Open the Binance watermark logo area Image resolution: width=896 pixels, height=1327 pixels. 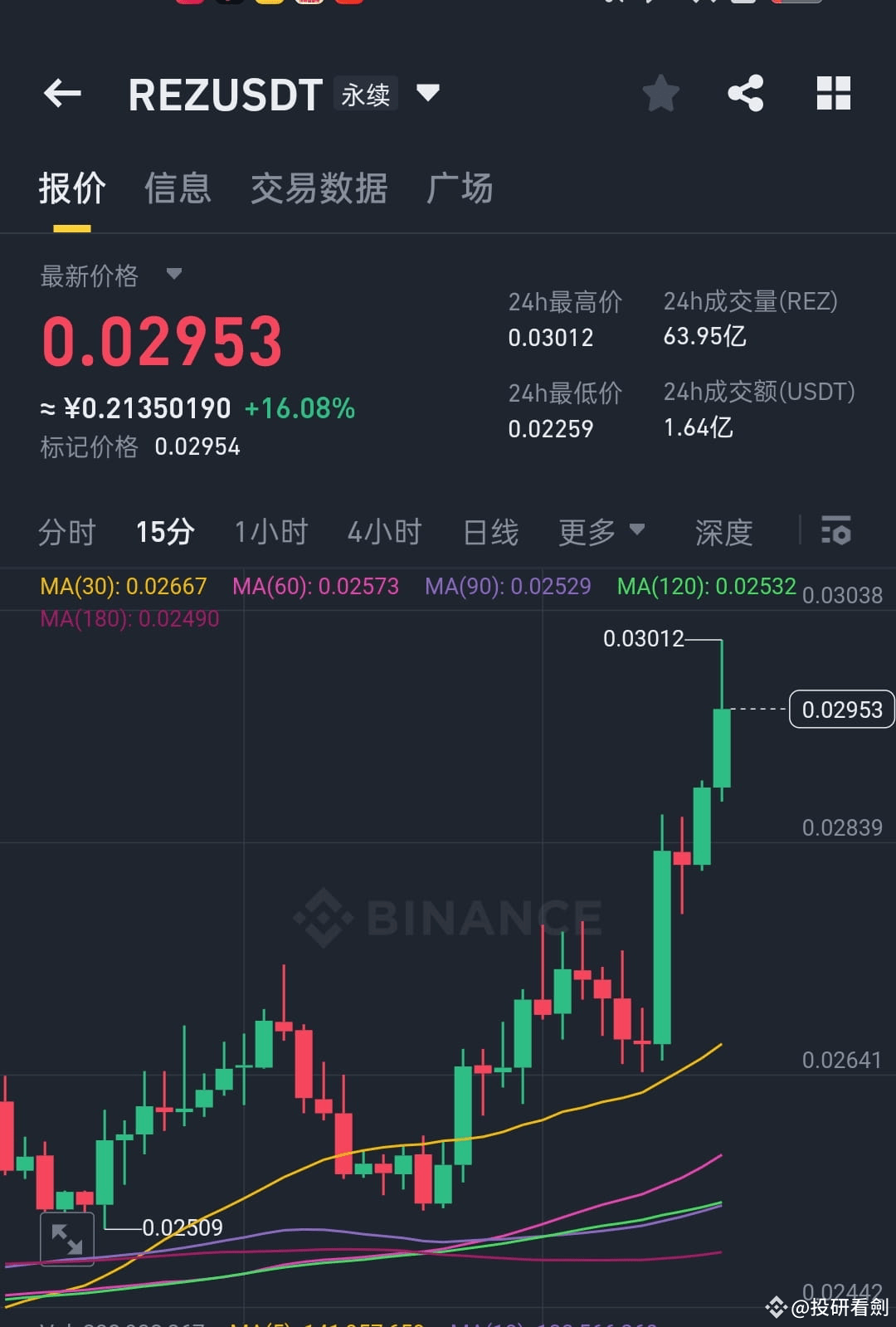click(x=448, y=917)
